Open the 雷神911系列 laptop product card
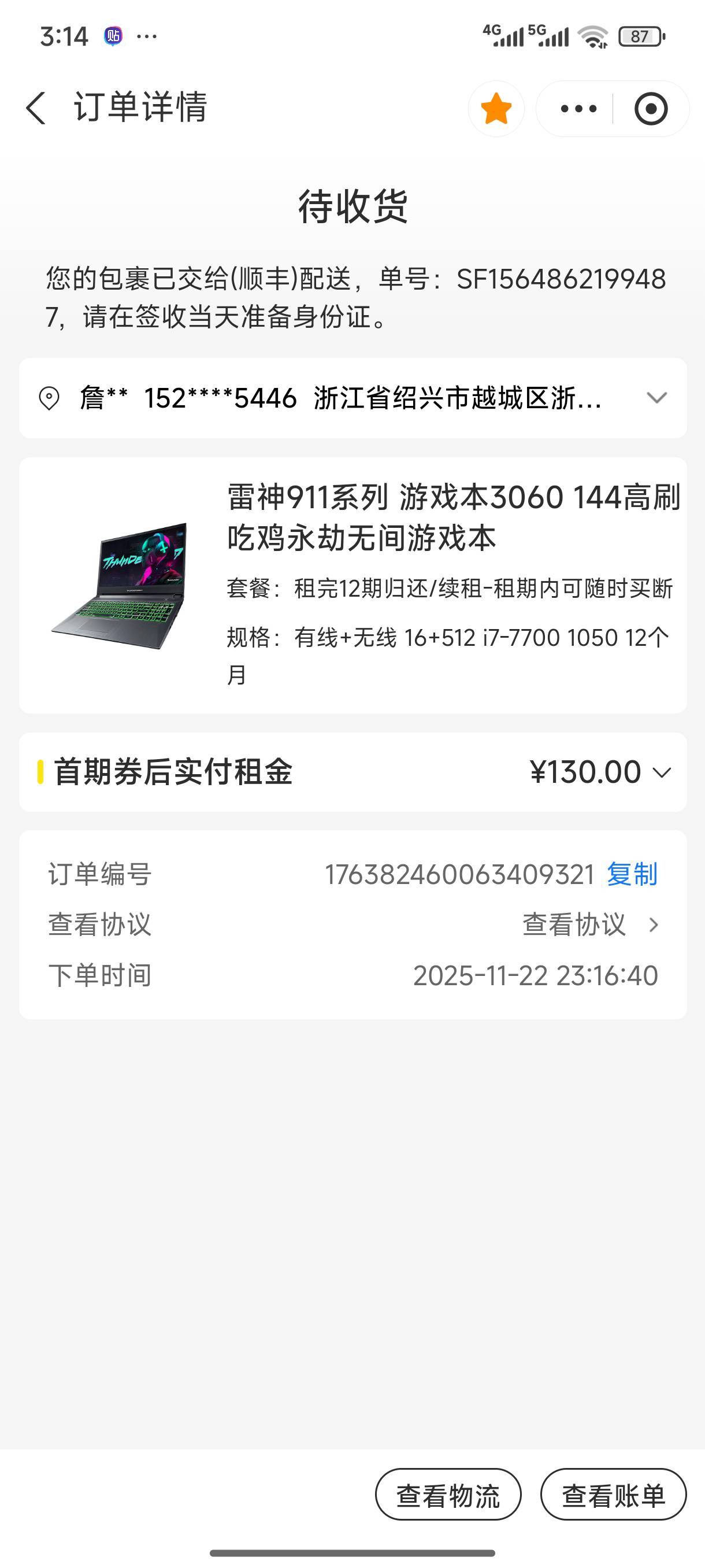Image resolution: width=705 pixels, height=1568 pixels. [x=353, y=585]
